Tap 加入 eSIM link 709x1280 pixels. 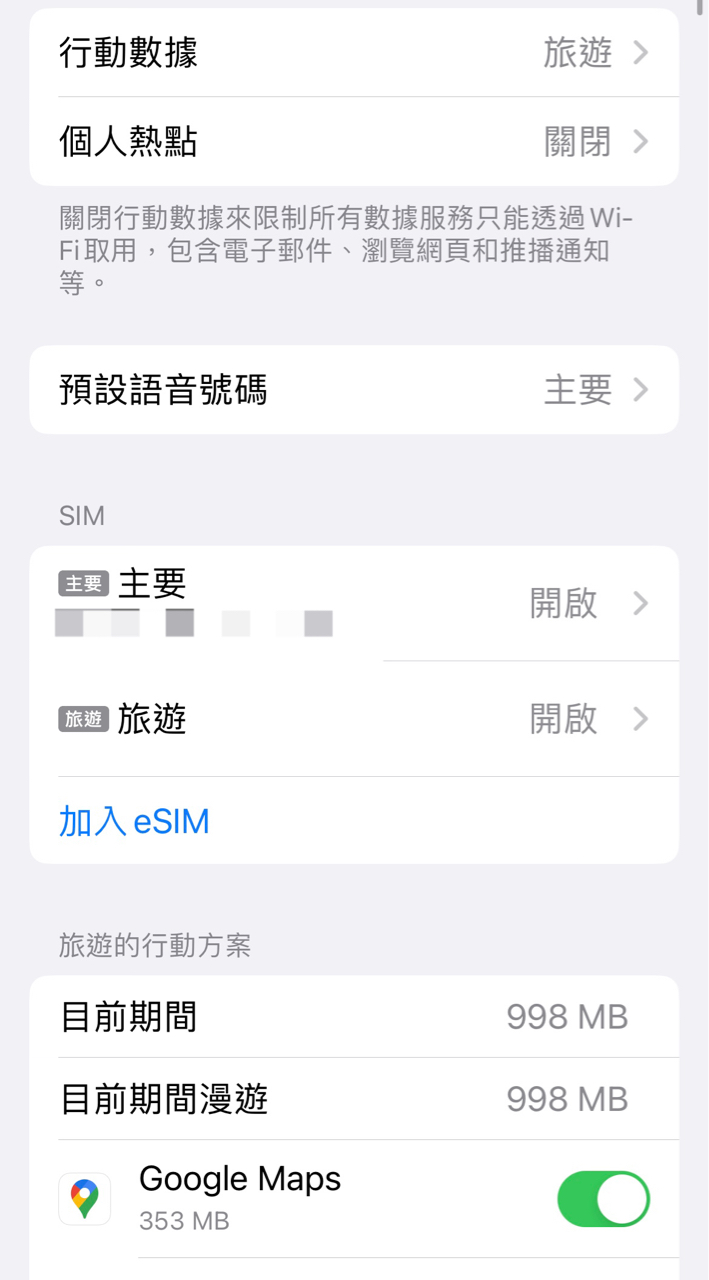point(134,822)
